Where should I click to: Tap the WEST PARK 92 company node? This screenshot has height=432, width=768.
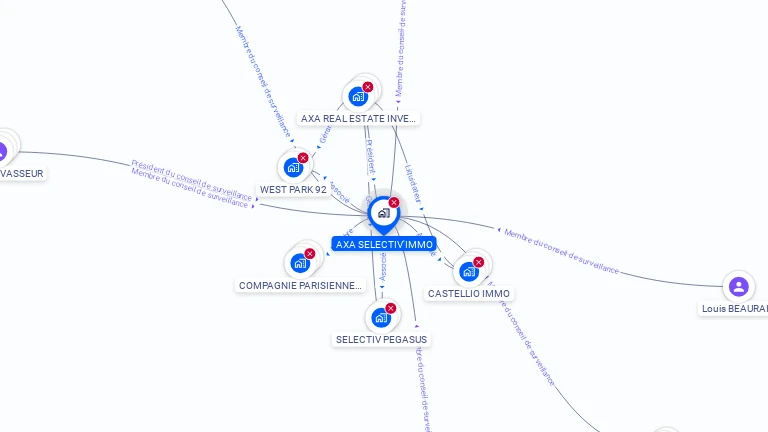point(293,167)
